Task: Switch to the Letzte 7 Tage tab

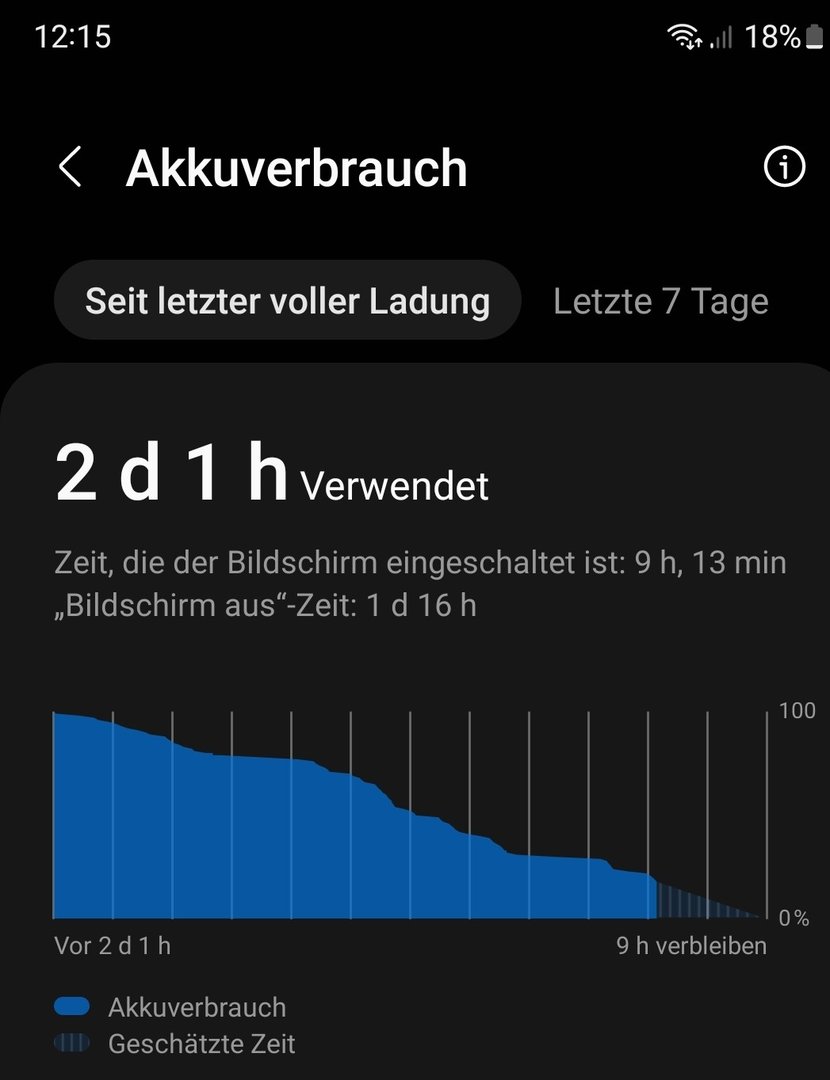Action: (x=660, y=301)
